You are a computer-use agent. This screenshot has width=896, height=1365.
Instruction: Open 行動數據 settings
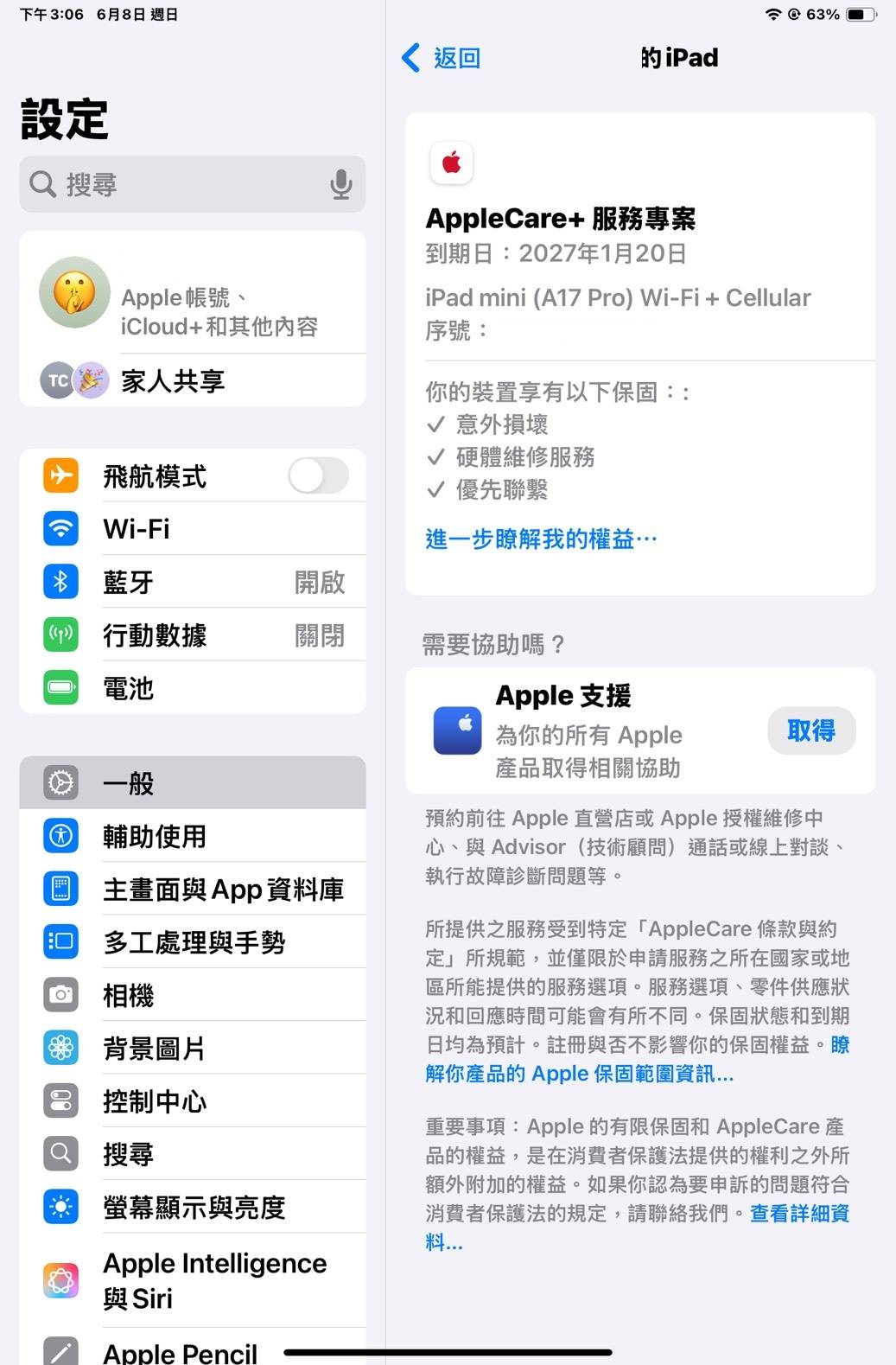(x=192, y=635)
